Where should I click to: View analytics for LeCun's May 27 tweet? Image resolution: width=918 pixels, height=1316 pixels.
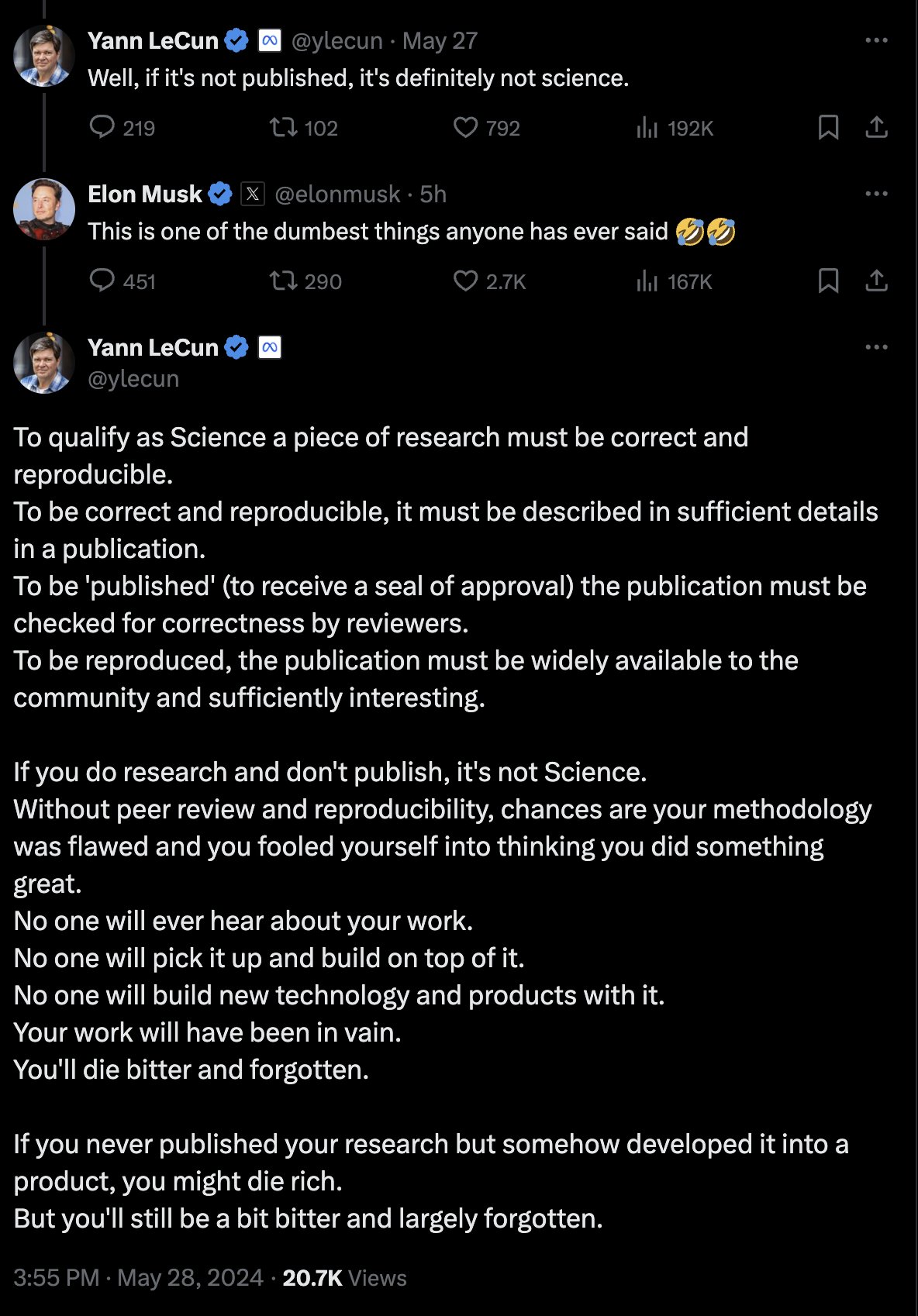[647, 127]
